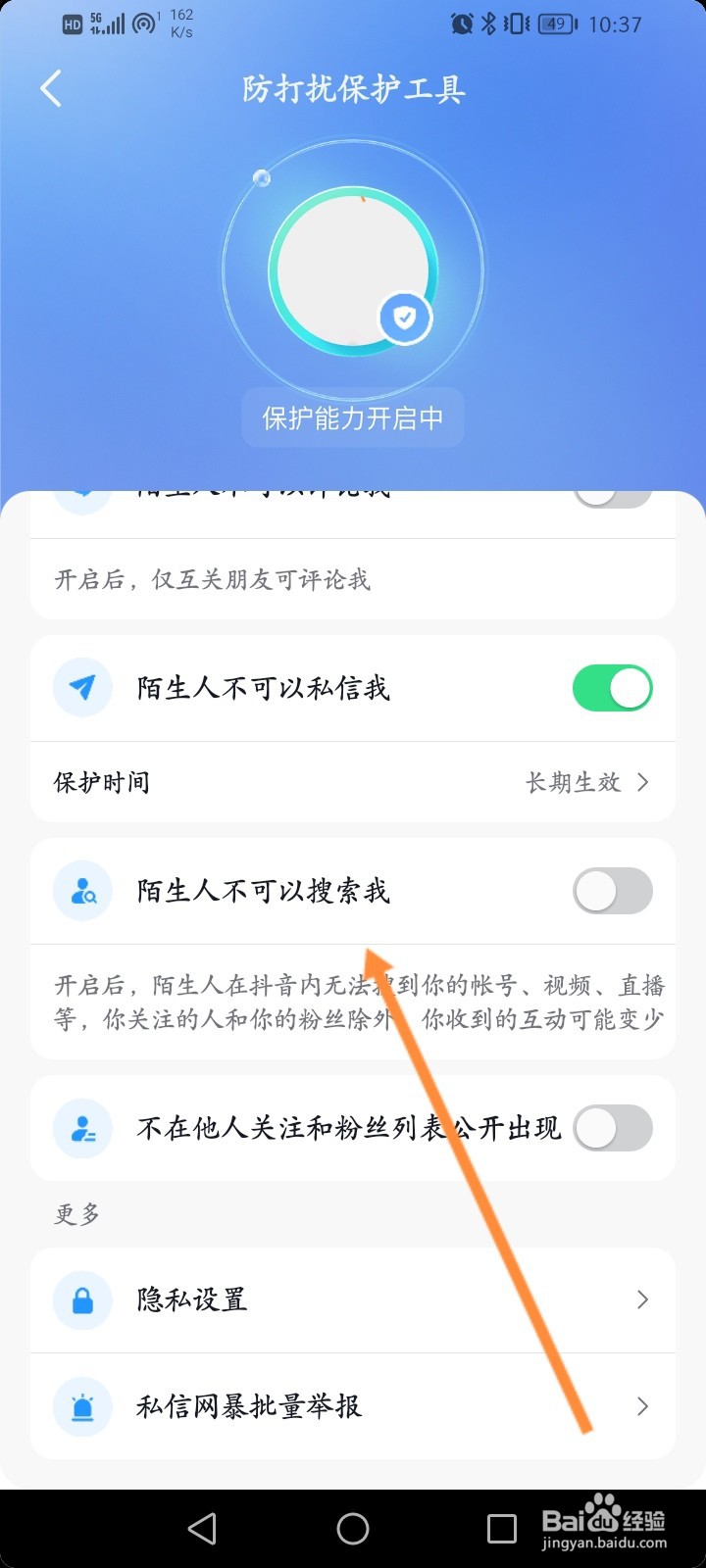Click the 隐私设置 text link
The width and height of the screenshot is (706, 1568).
click(x=190, y=1299)
